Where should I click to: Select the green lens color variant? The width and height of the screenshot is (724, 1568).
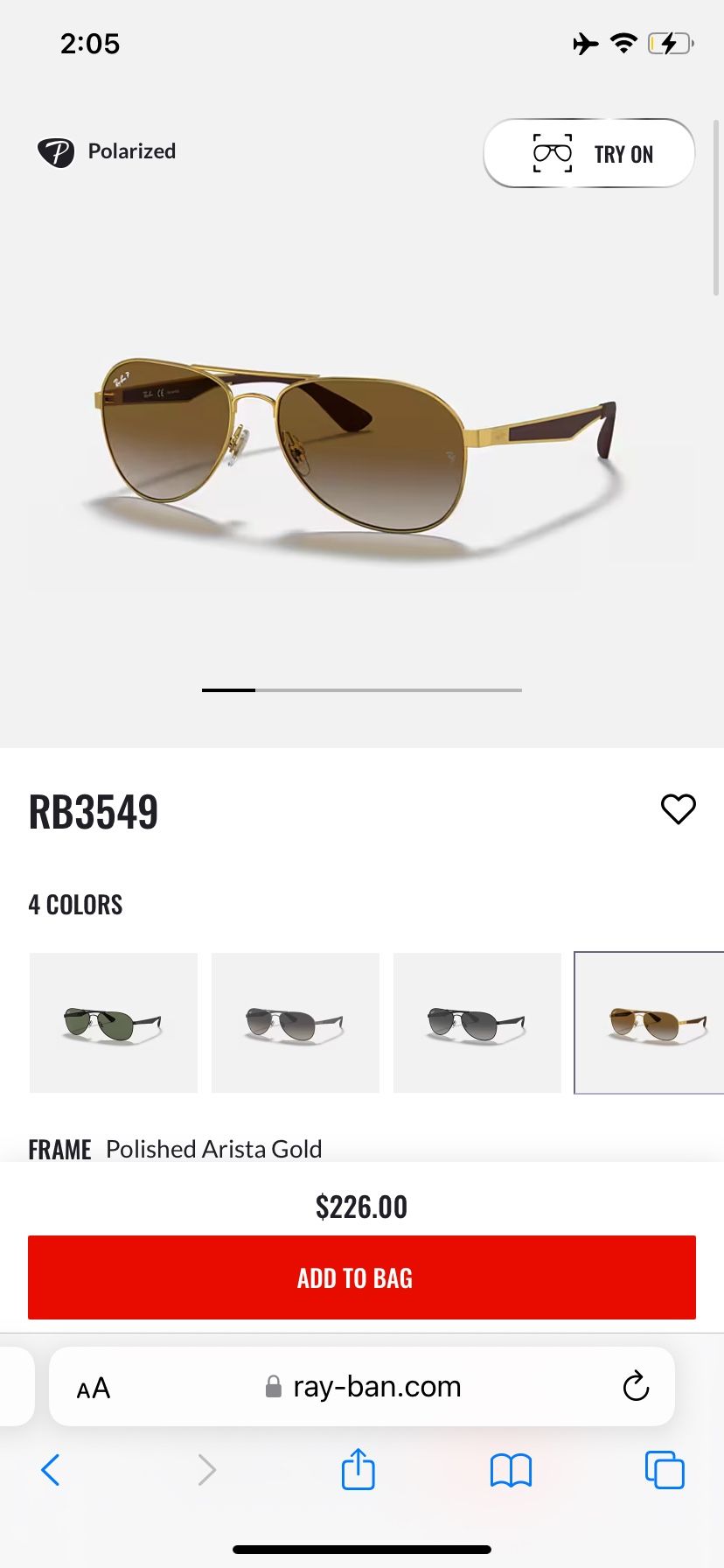(114, 1023)
